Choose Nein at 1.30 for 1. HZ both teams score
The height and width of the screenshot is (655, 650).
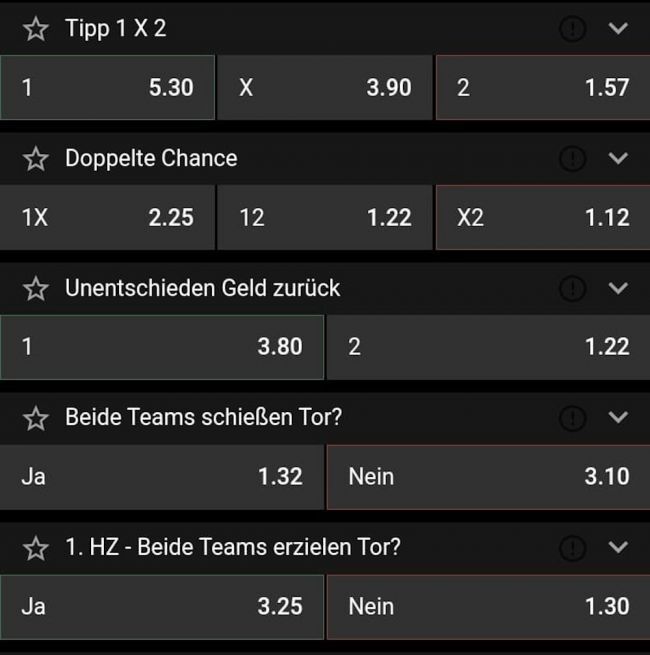(x=487, y=606)
